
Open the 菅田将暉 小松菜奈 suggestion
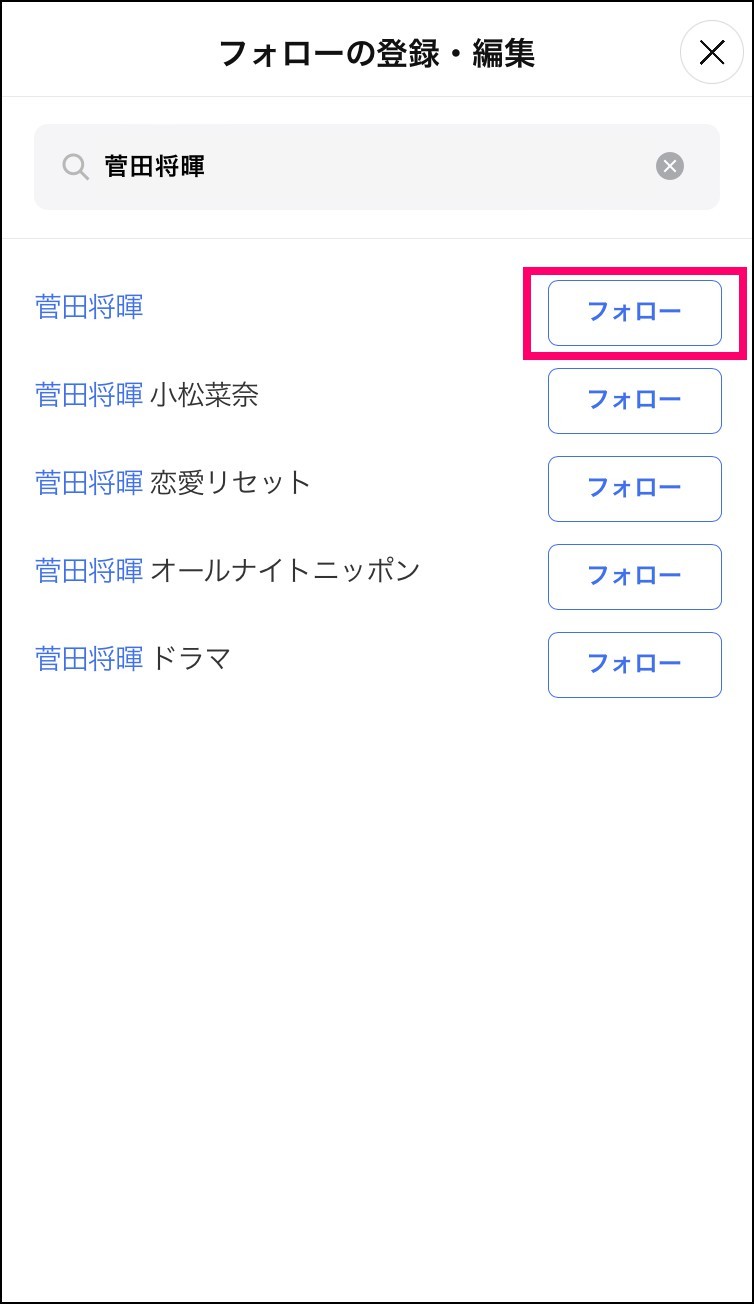tap(147, 395)
